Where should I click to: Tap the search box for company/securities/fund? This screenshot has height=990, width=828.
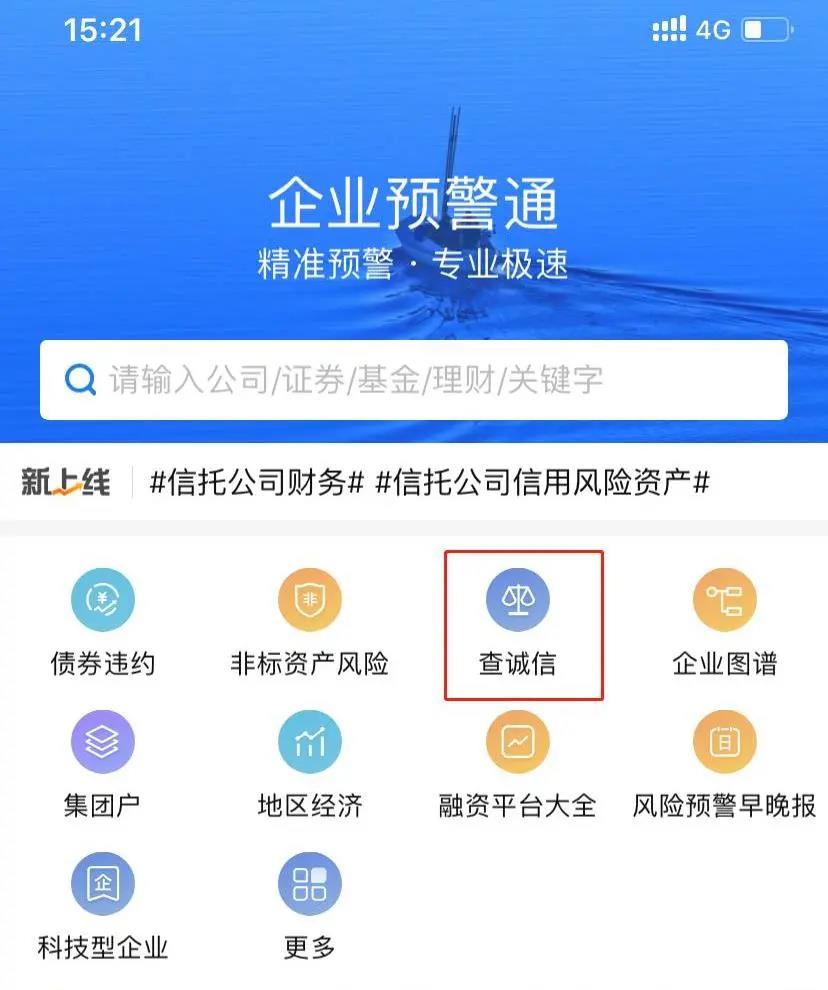tap(414, 380)
